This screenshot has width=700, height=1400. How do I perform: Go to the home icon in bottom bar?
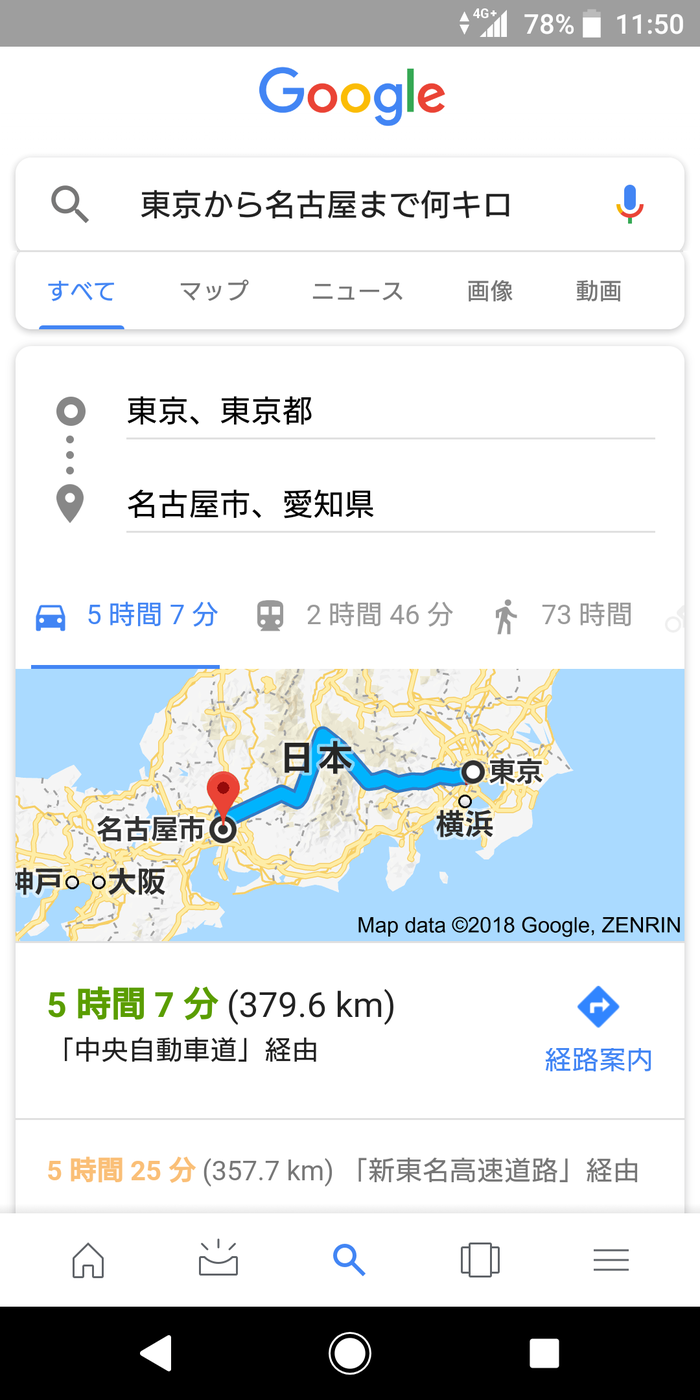[88, 1260]
